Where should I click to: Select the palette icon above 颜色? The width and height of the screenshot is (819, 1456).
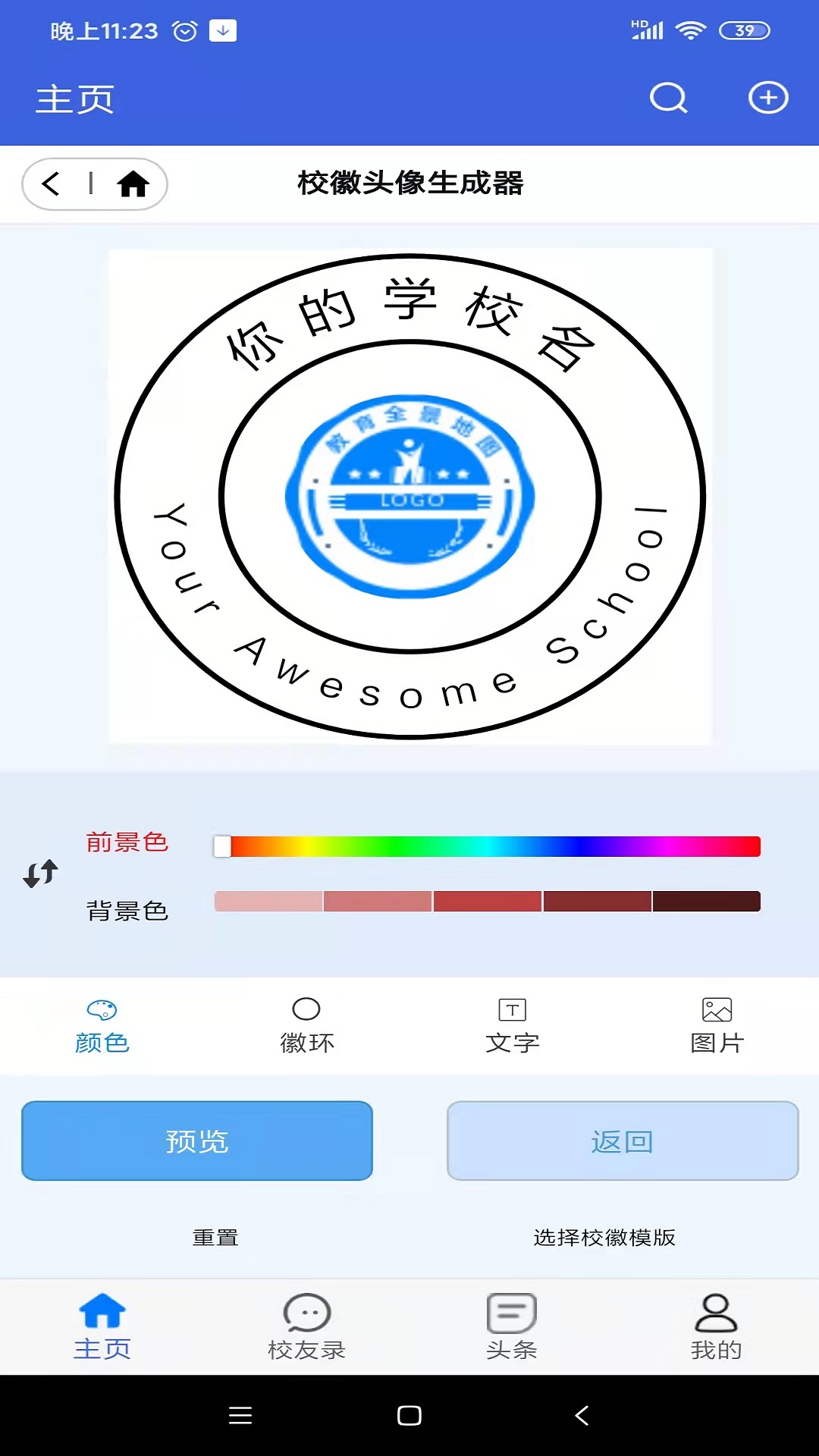[102, 1010]
